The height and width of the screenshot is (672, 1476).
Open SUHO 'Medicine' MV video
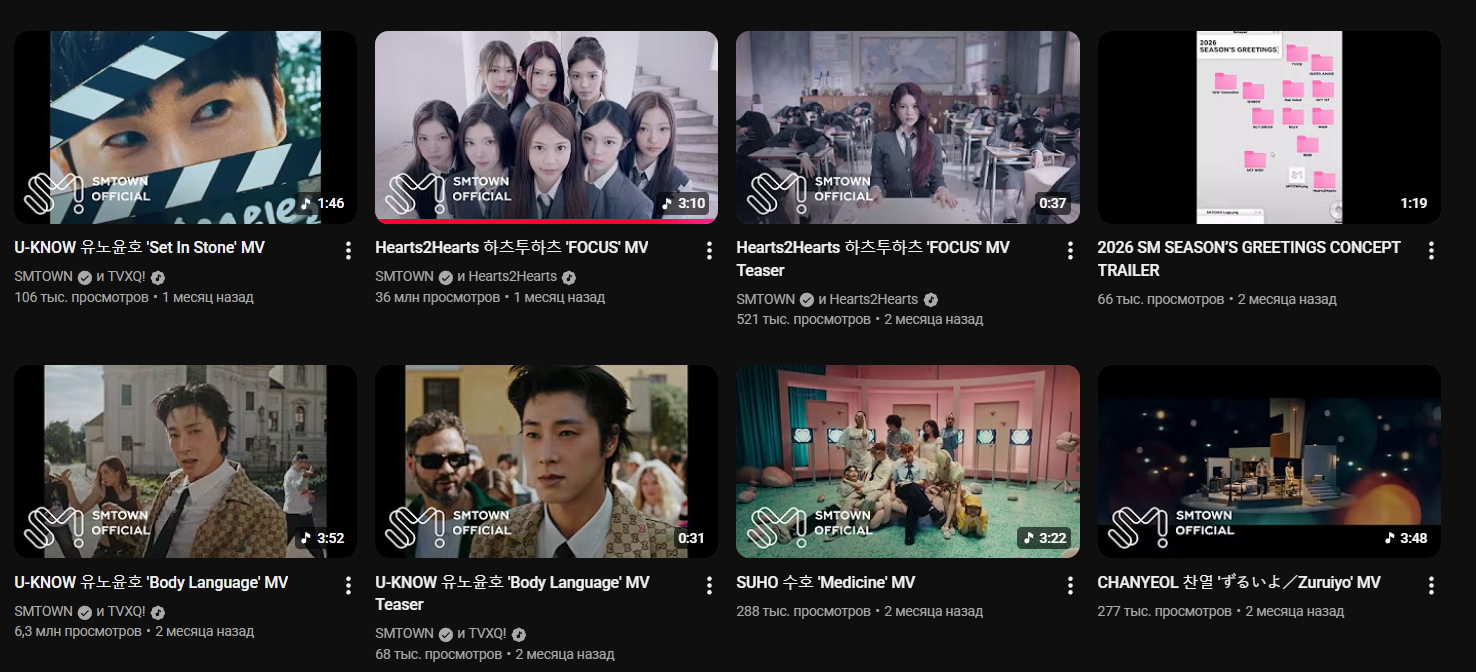click(907, 461)
